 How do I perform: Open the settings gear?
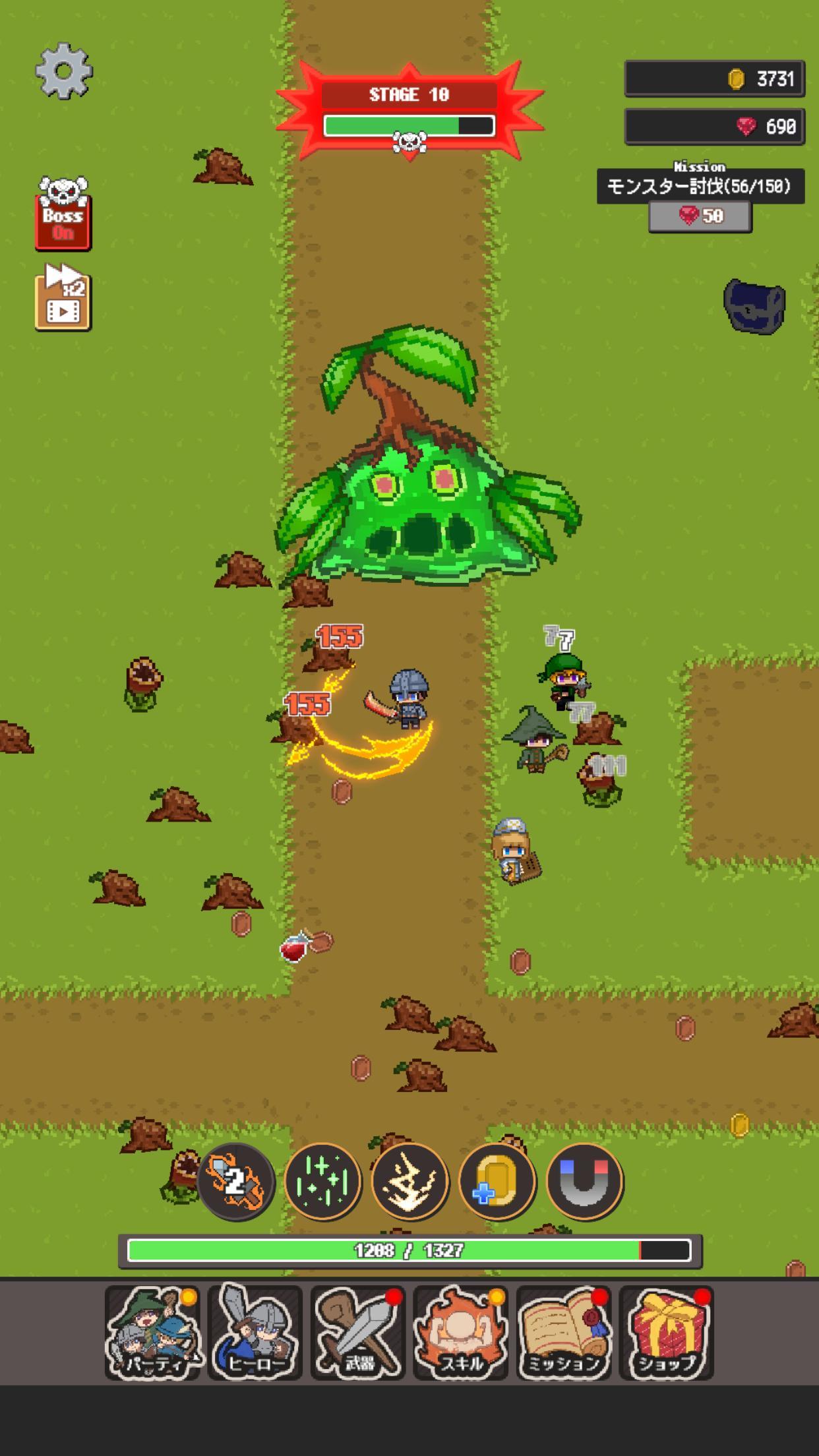point(64,71)
